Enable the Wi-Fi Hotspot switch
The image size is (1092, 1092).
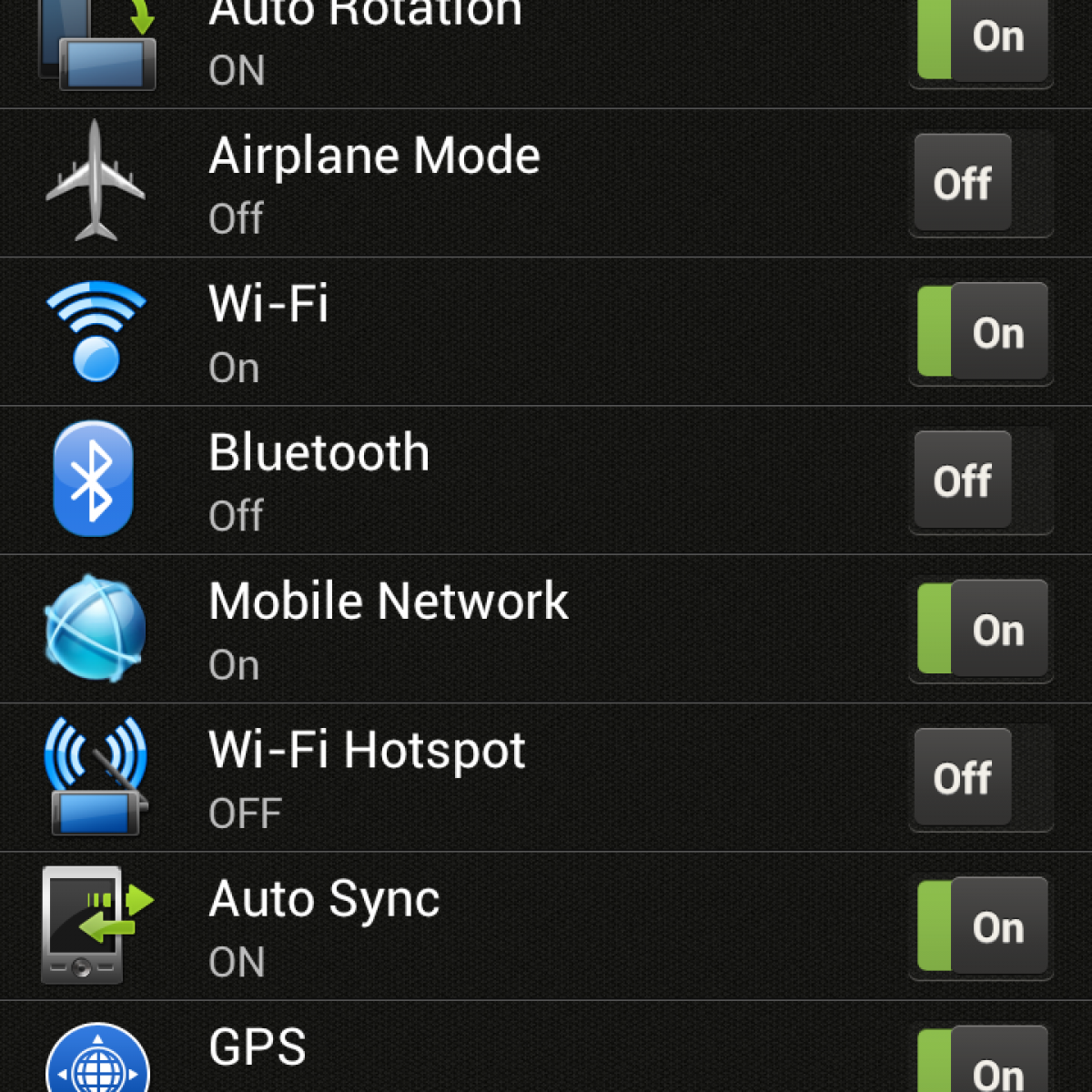[982, 777]
